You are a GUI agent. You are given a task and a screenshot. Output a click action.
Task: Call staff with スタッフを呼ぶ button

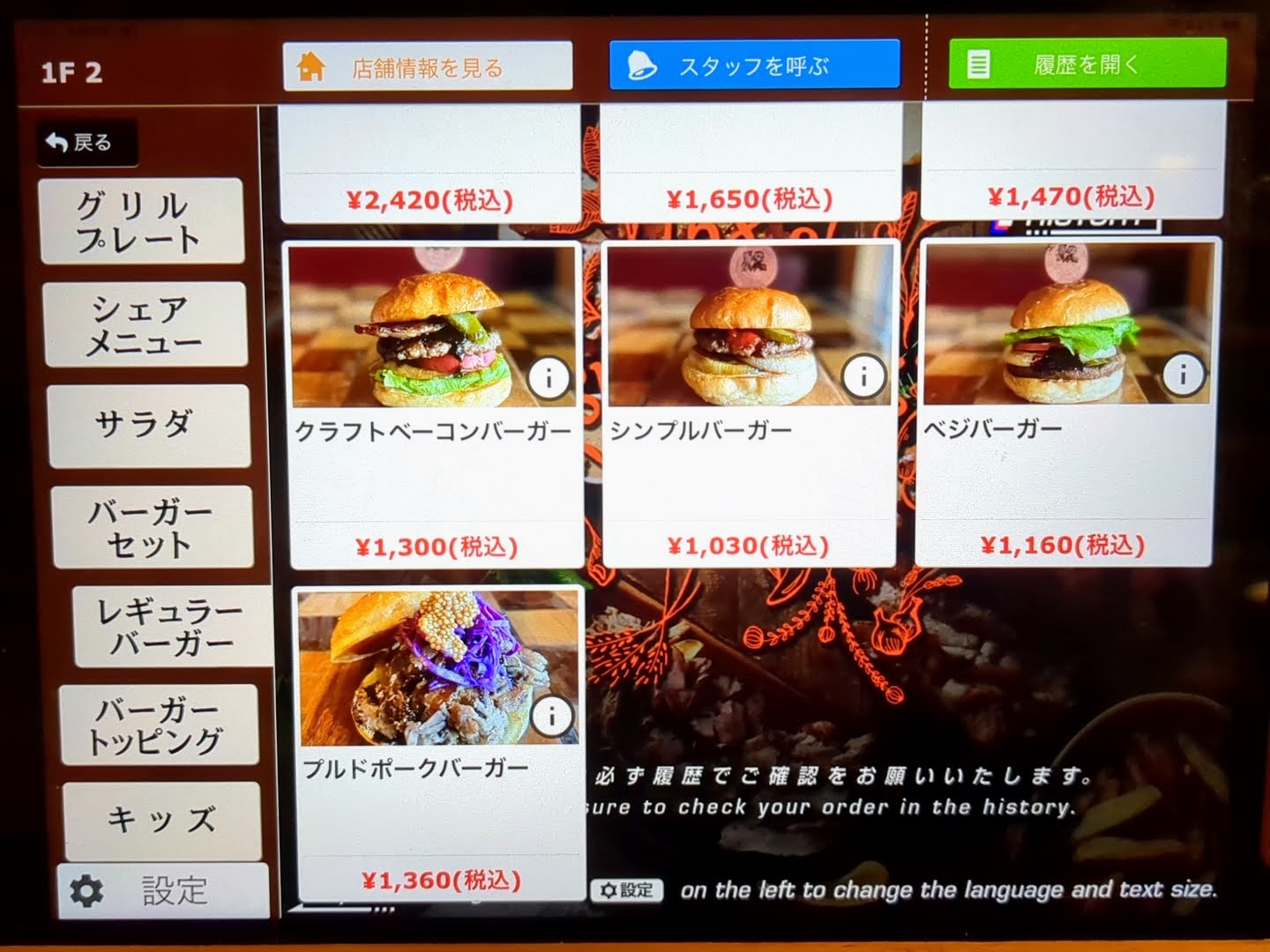(x=754, y=65)
